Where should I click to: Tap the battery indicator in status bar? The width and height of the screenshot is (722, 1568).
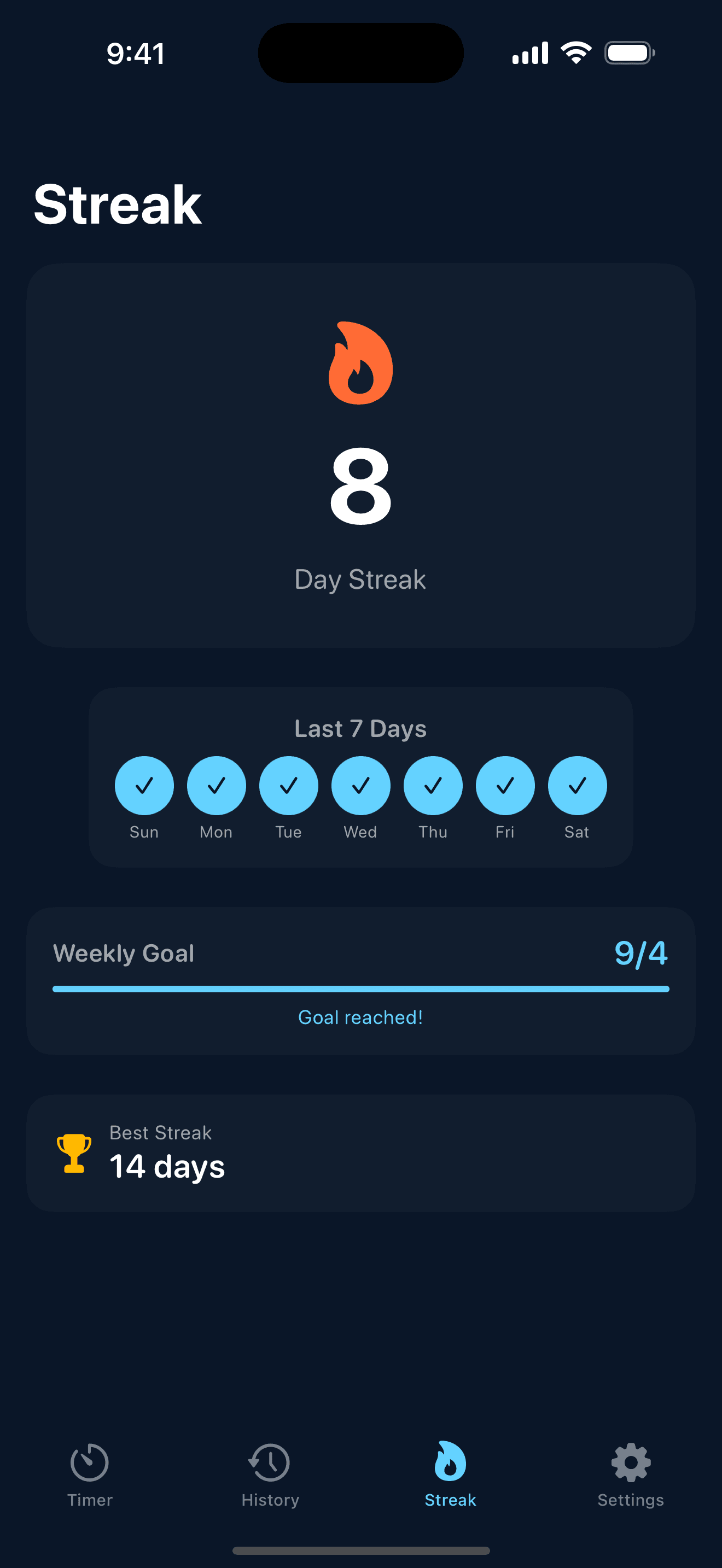click(629, 53)
